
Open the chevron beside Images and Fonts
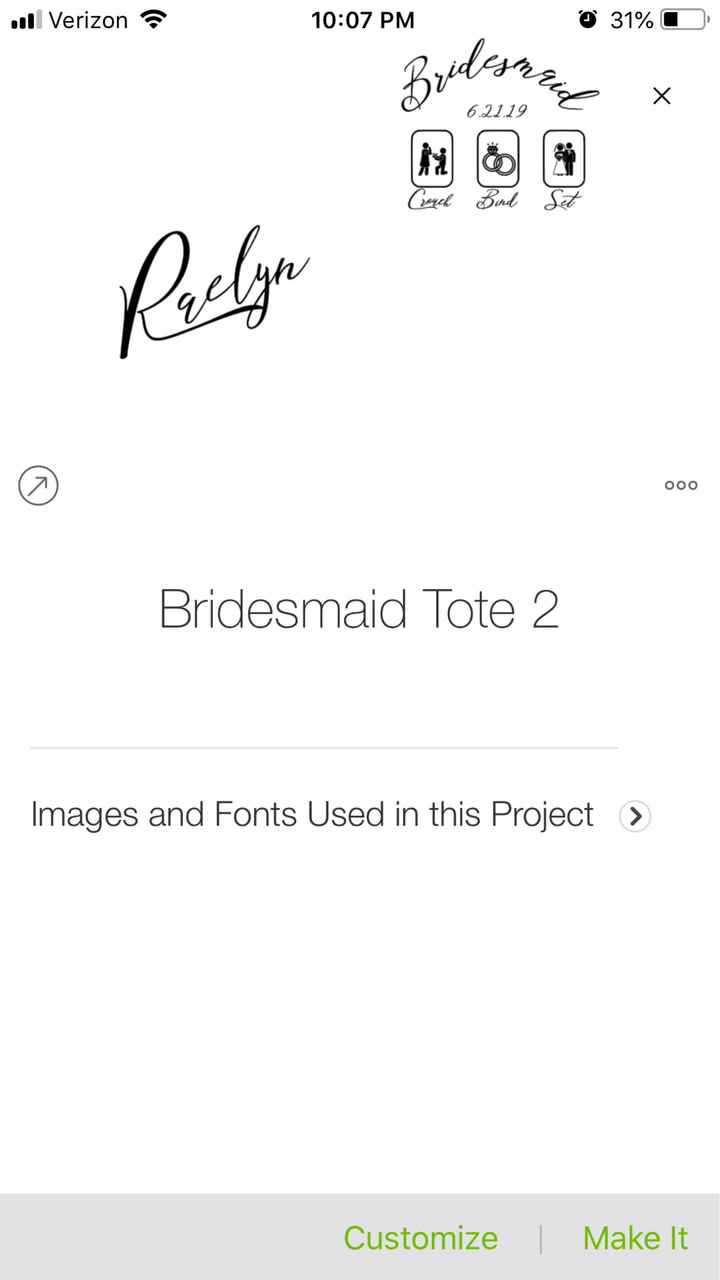(635, 816)
